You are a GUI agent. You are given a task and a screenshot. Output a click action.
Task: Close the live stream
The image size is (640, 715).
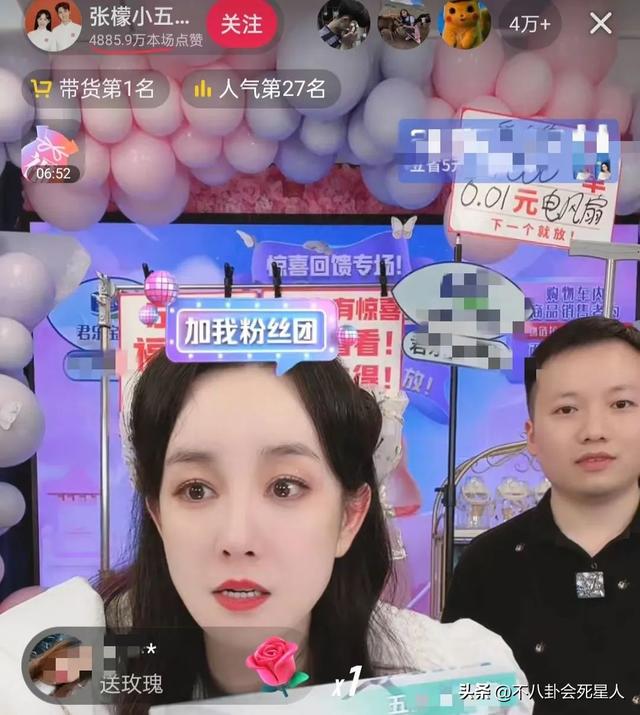[x=600, y=23]
